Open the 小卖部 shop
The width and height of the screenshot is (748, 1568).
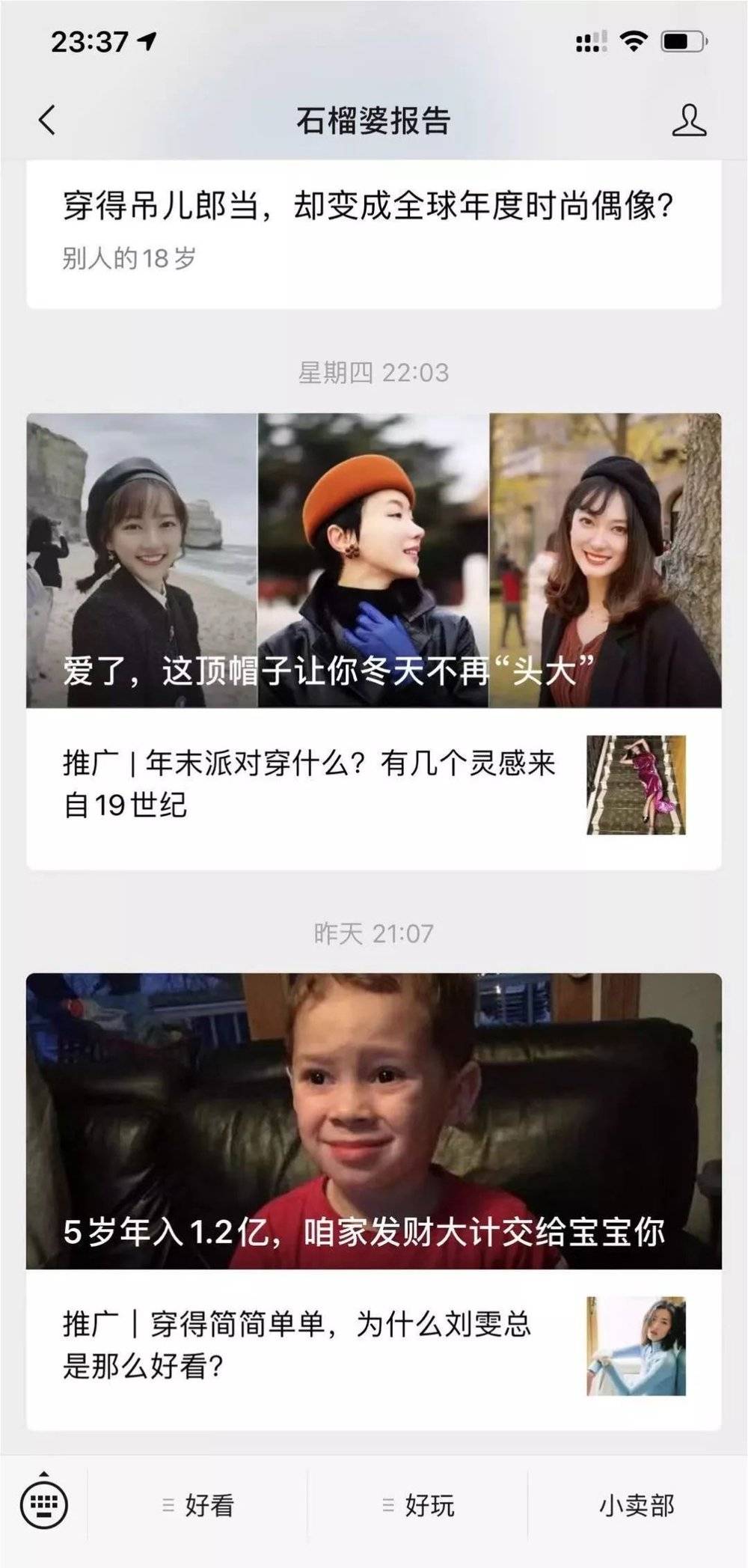click(637, 1505)
